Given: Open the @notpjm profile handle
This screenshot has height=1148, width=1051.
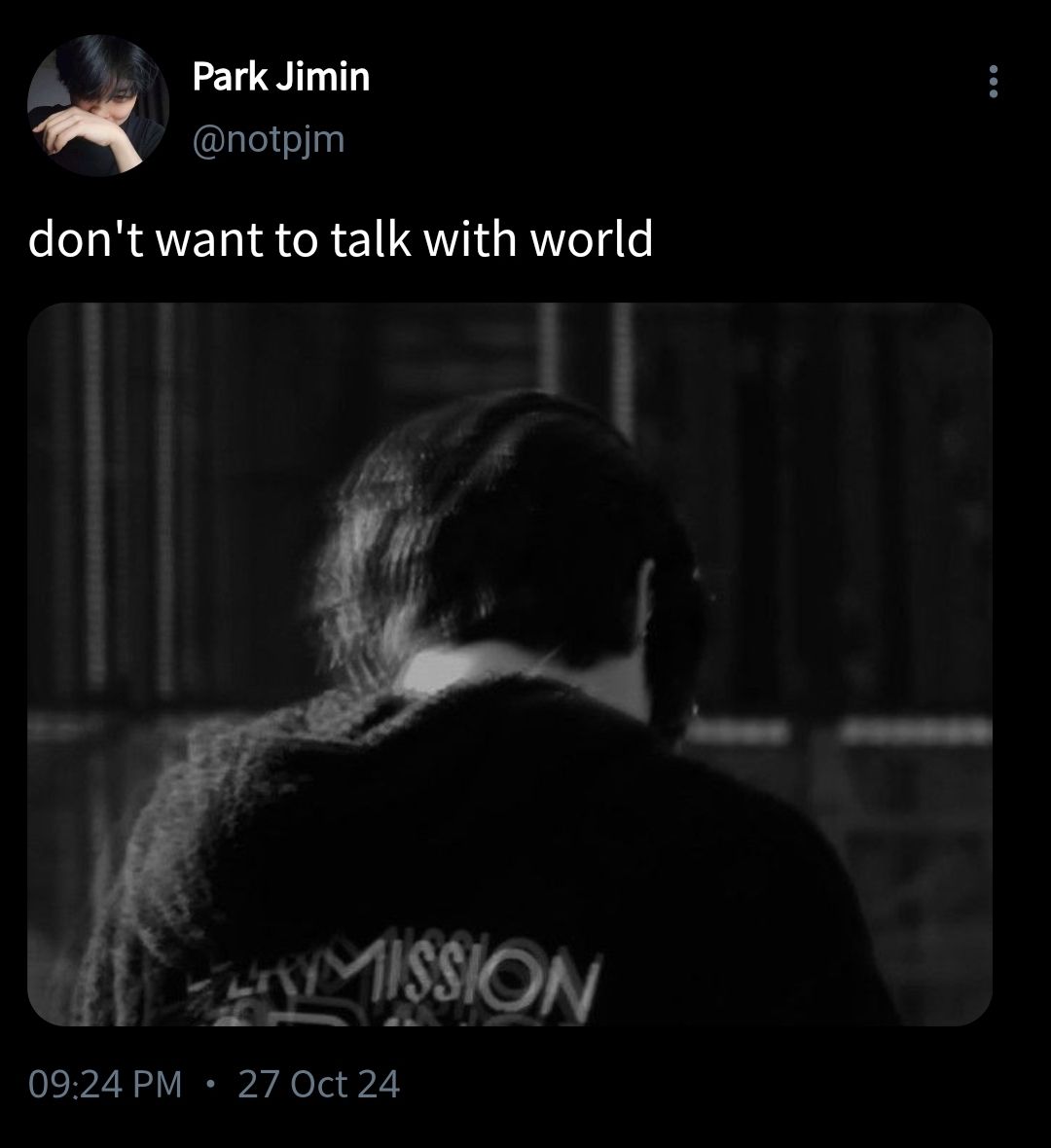Looking at the screenshot, I should (269, 139).
